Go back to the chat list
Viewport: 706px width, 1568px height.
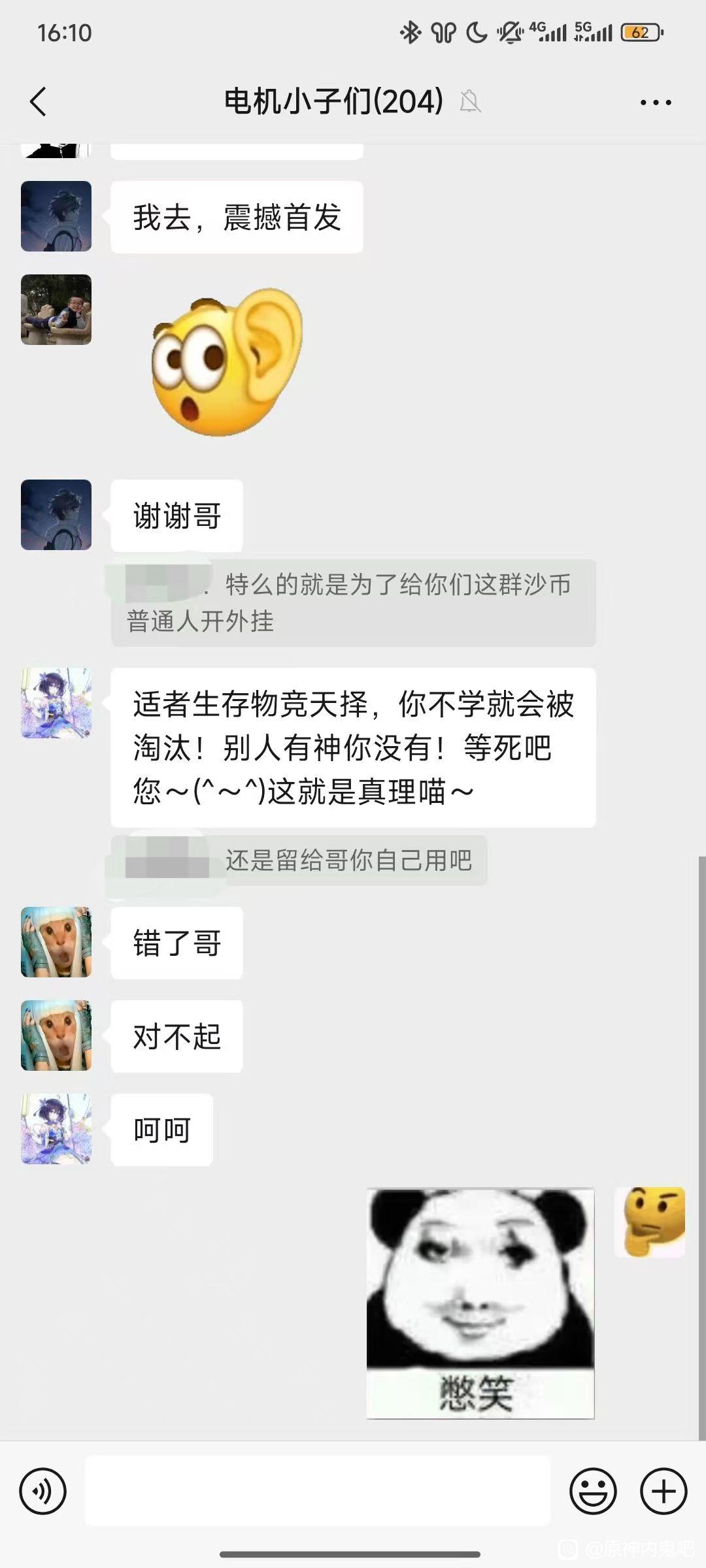coord(39,102)
